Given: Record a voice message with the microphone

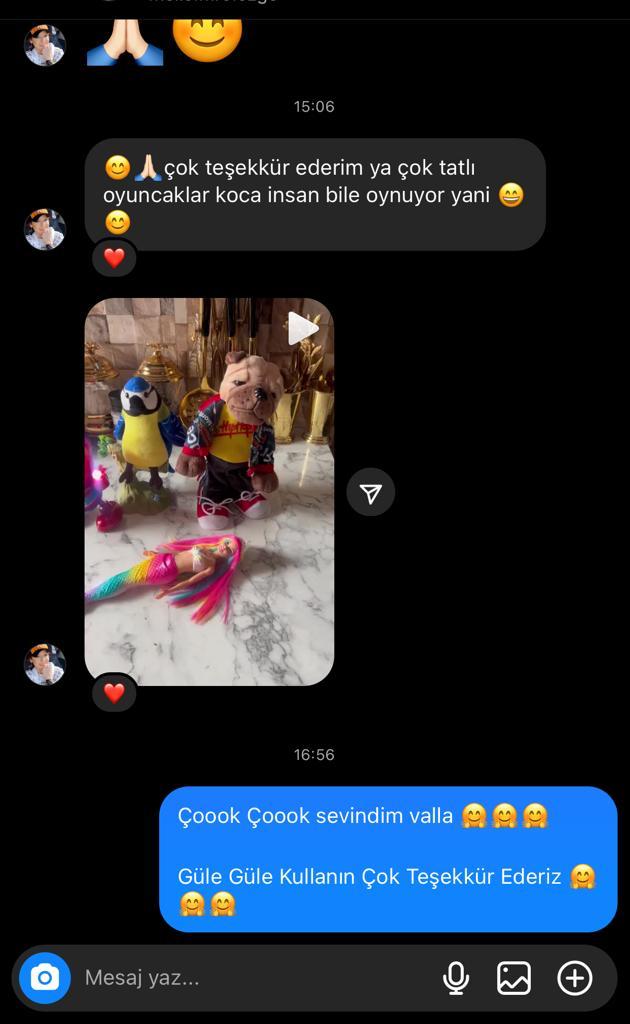Looking at the screenshot, I should (x=456, y=978).
